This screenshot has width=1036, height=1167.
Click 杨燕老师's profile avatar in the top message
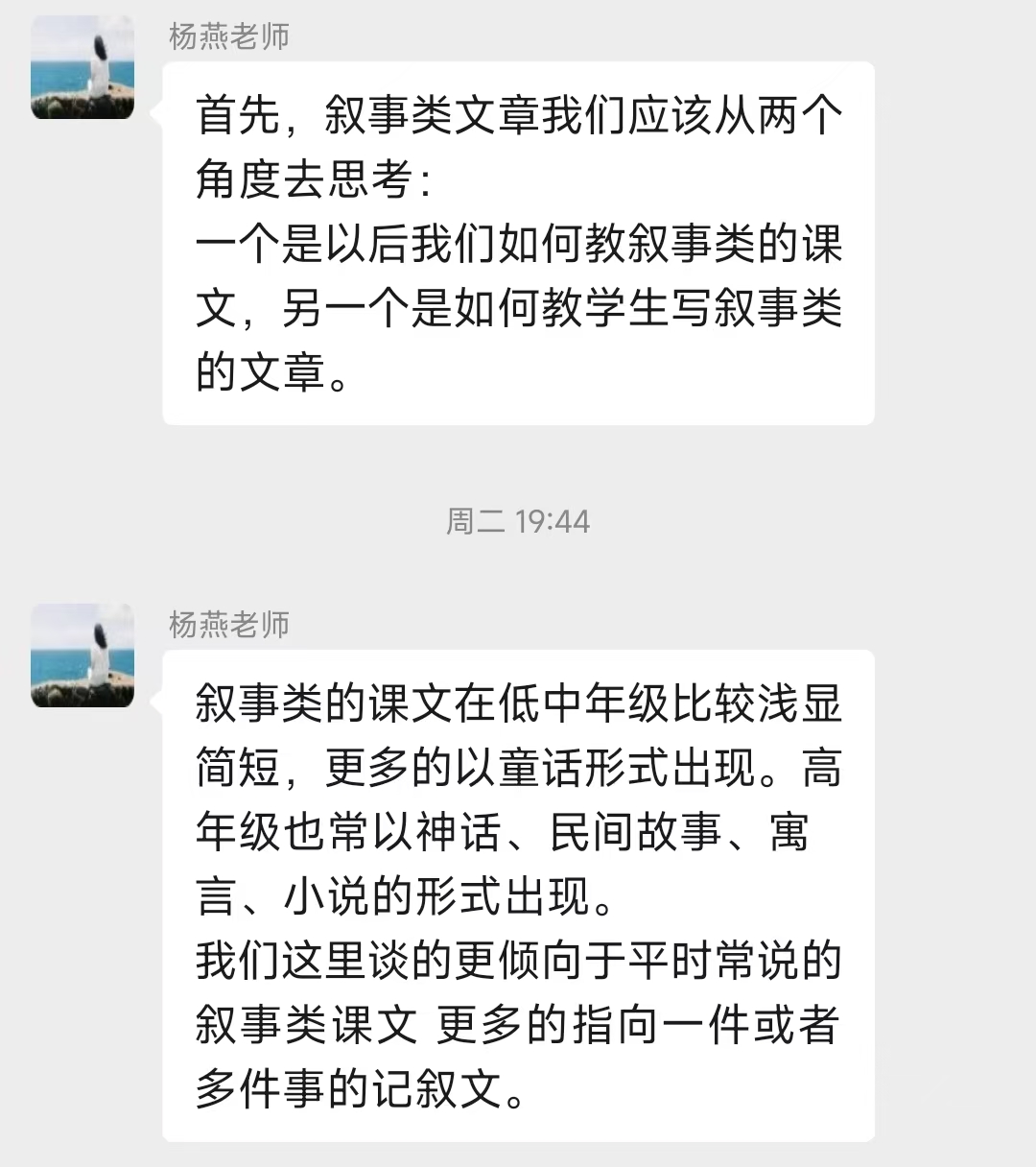tap(82, 65)
